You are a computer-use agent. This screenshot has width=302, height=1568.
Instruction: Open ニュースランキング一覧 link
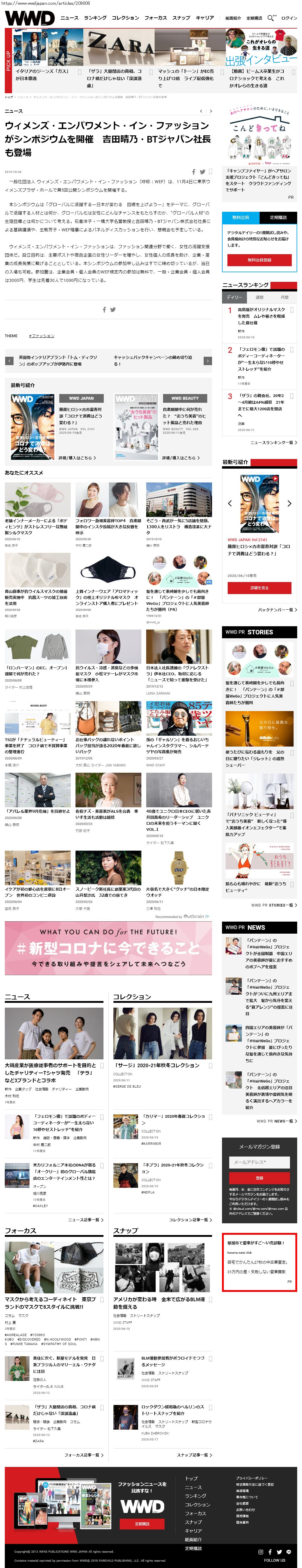coord(273,442)
